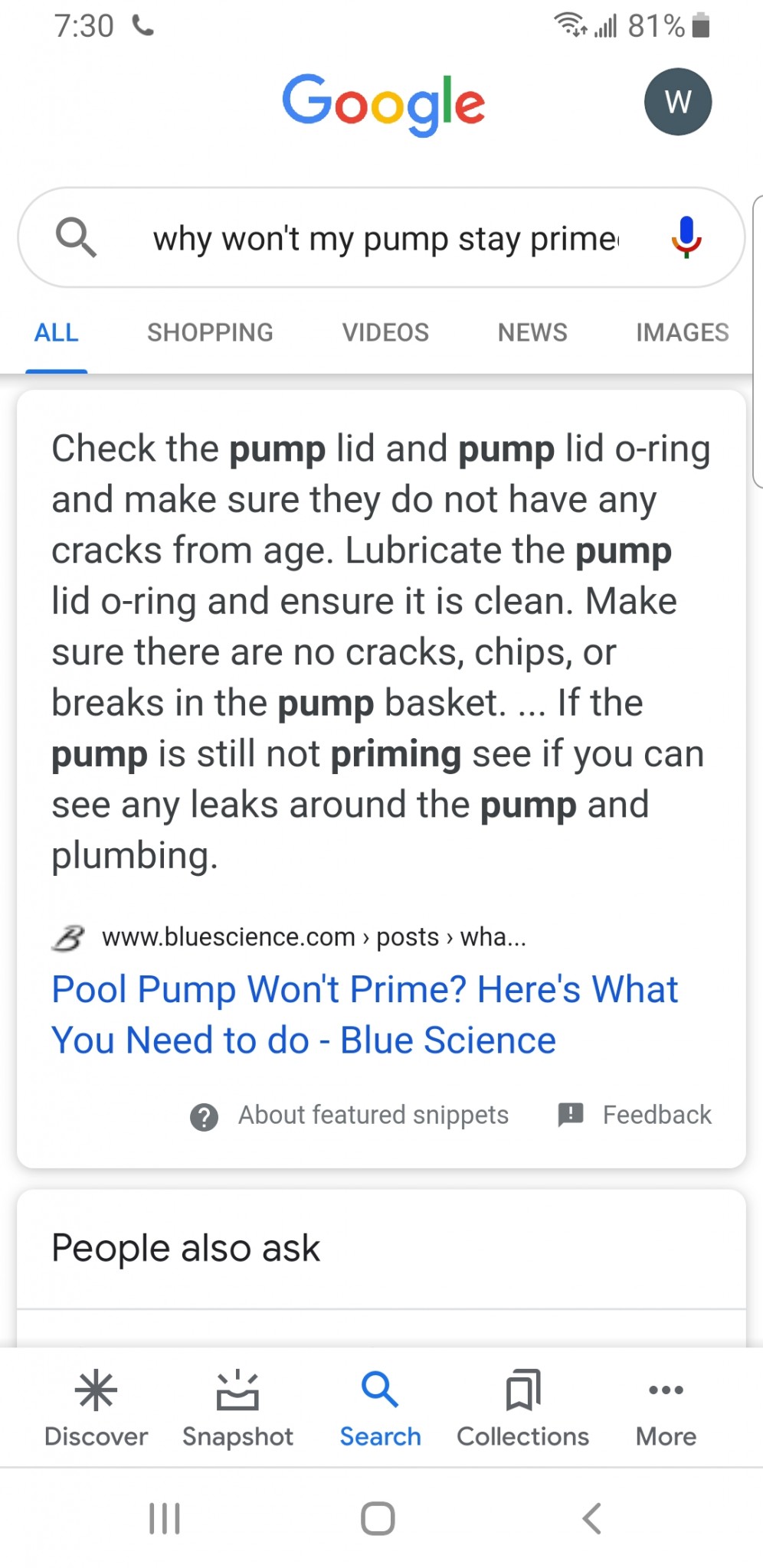Switch to the News results tab

532,332
